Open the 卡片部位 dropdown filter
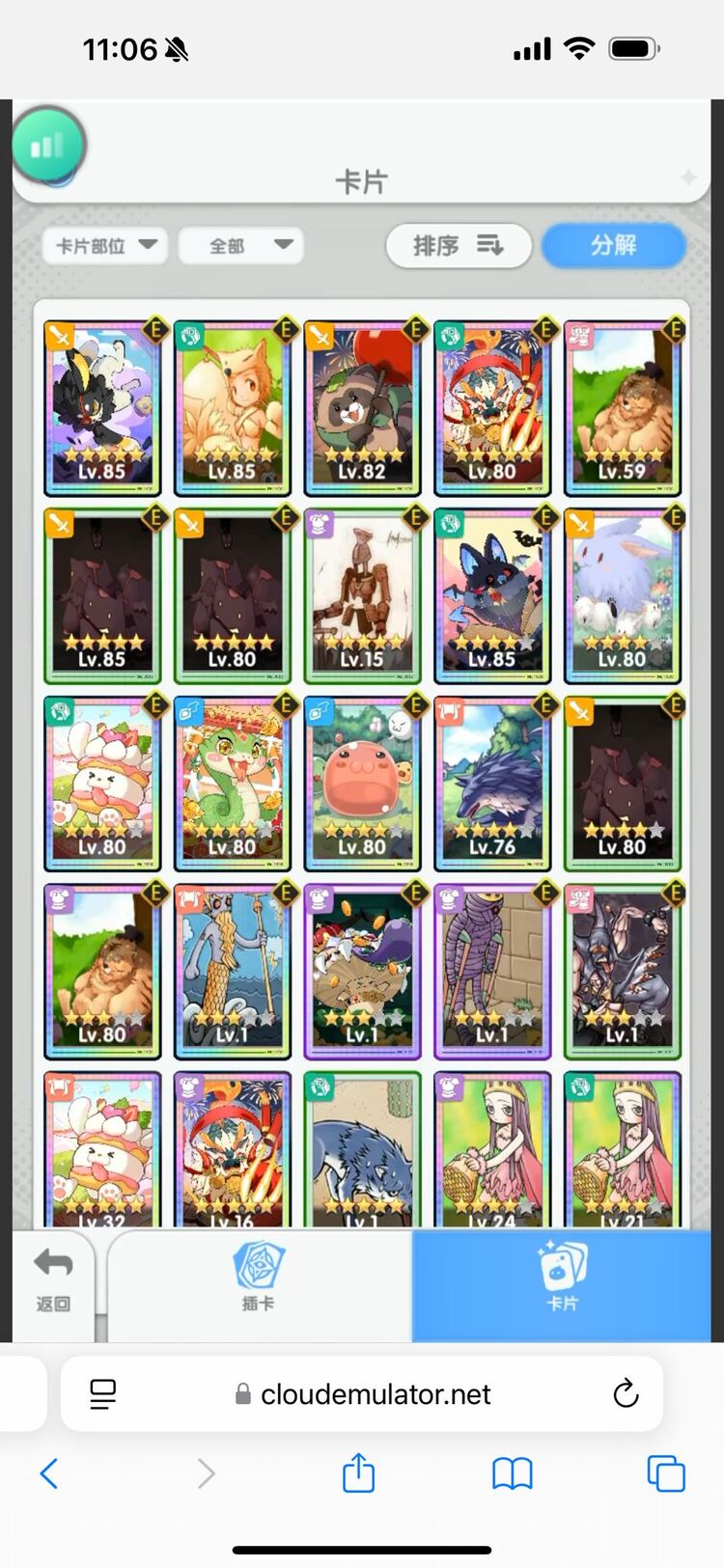 coord(105,245)
